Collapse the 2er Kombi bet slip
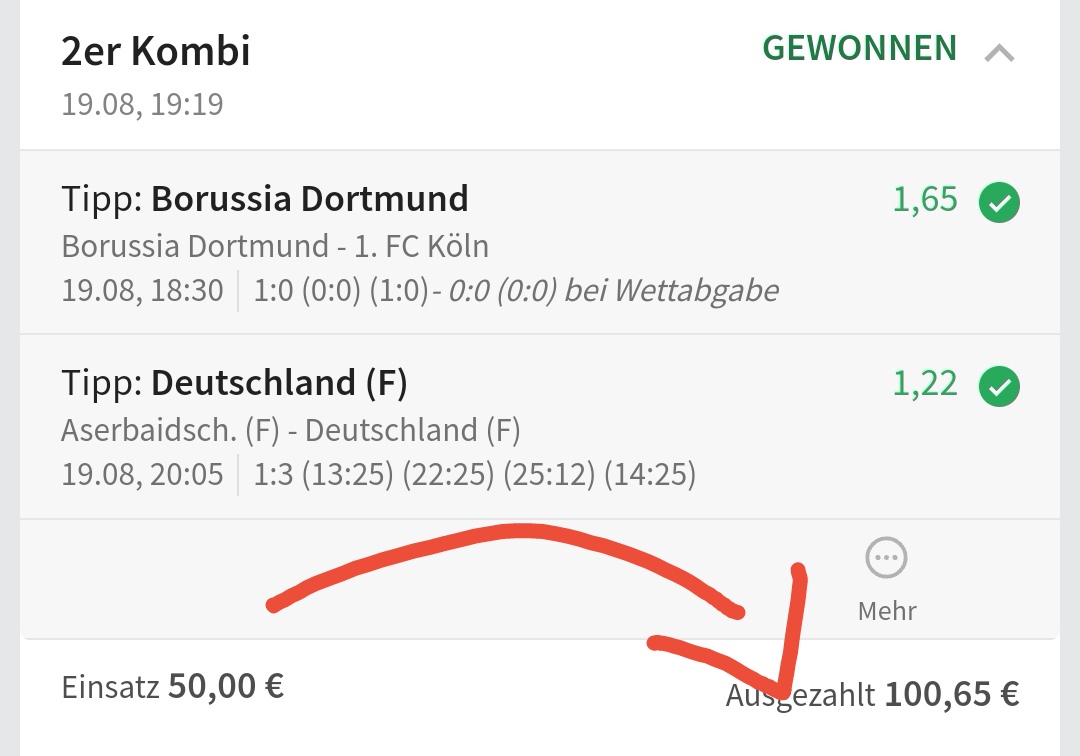The height and width of the screenshot is (756, 1080). [x=999, y=54]
